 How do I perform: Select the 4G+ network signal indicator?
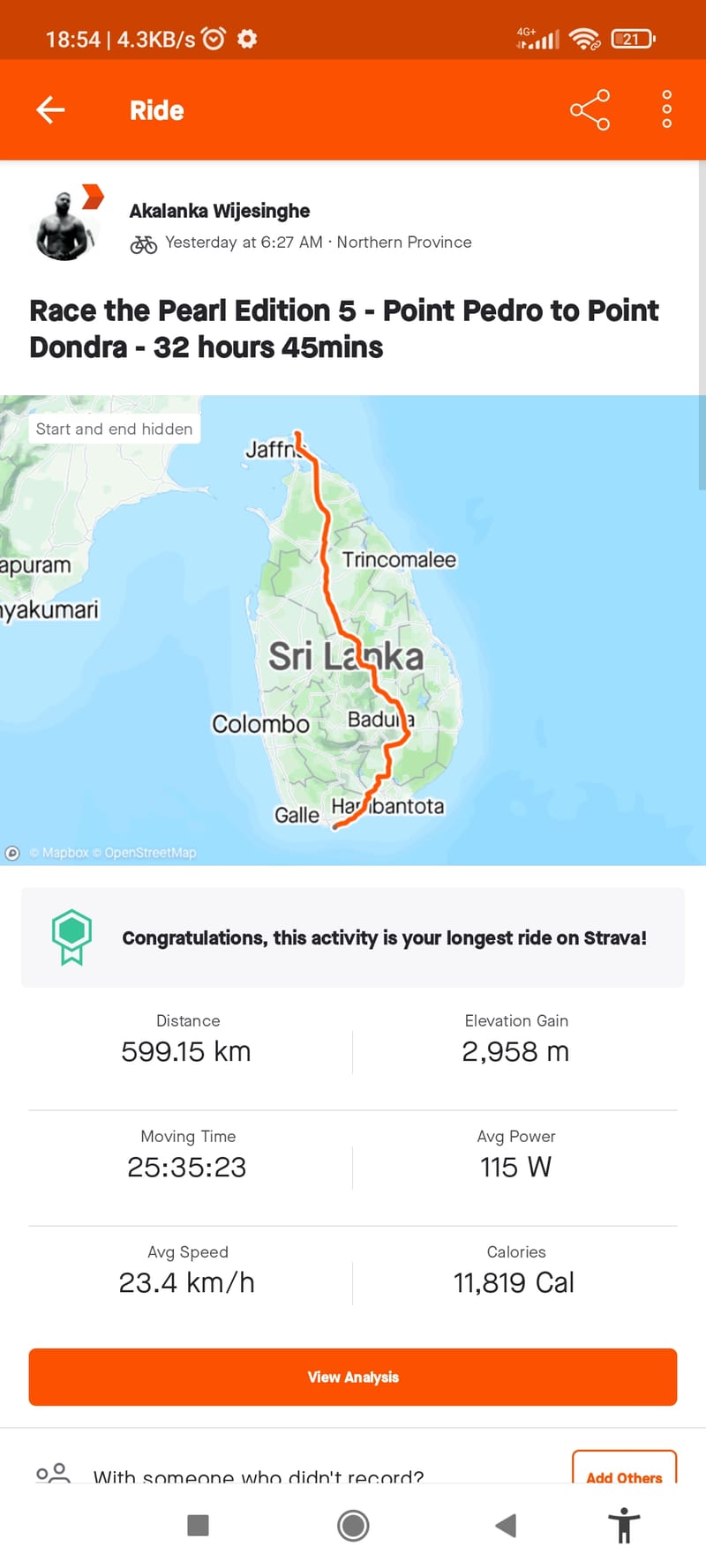[538, 38]
